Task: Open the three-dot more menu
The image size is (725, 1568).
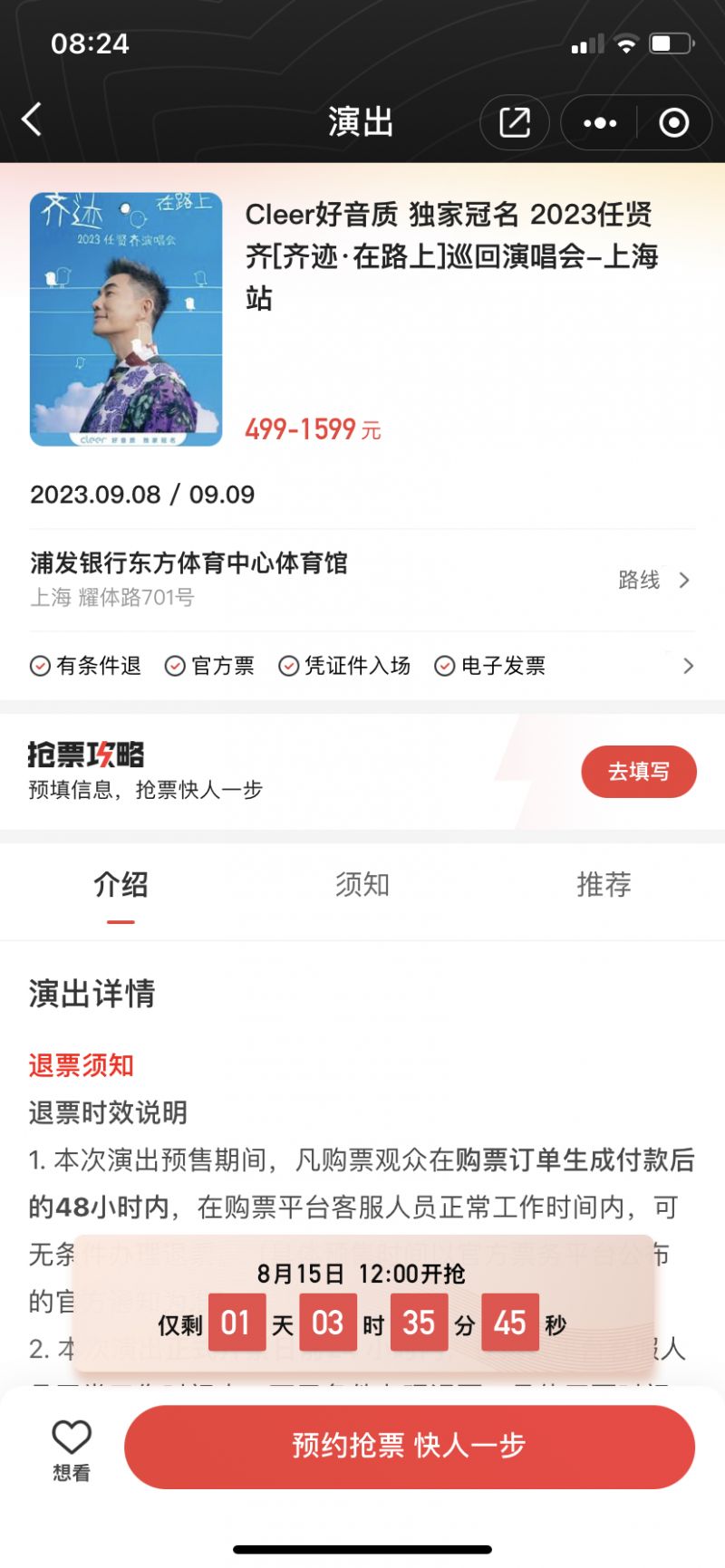Action: [600, 122]
